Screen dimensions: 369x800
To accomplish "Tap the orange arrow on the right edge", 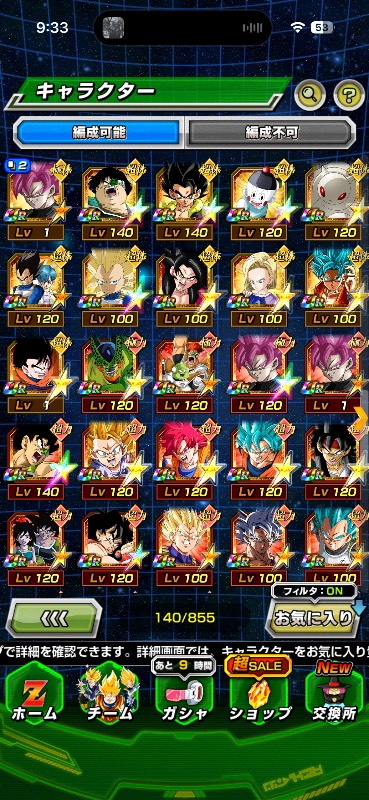I will [360, 418].
